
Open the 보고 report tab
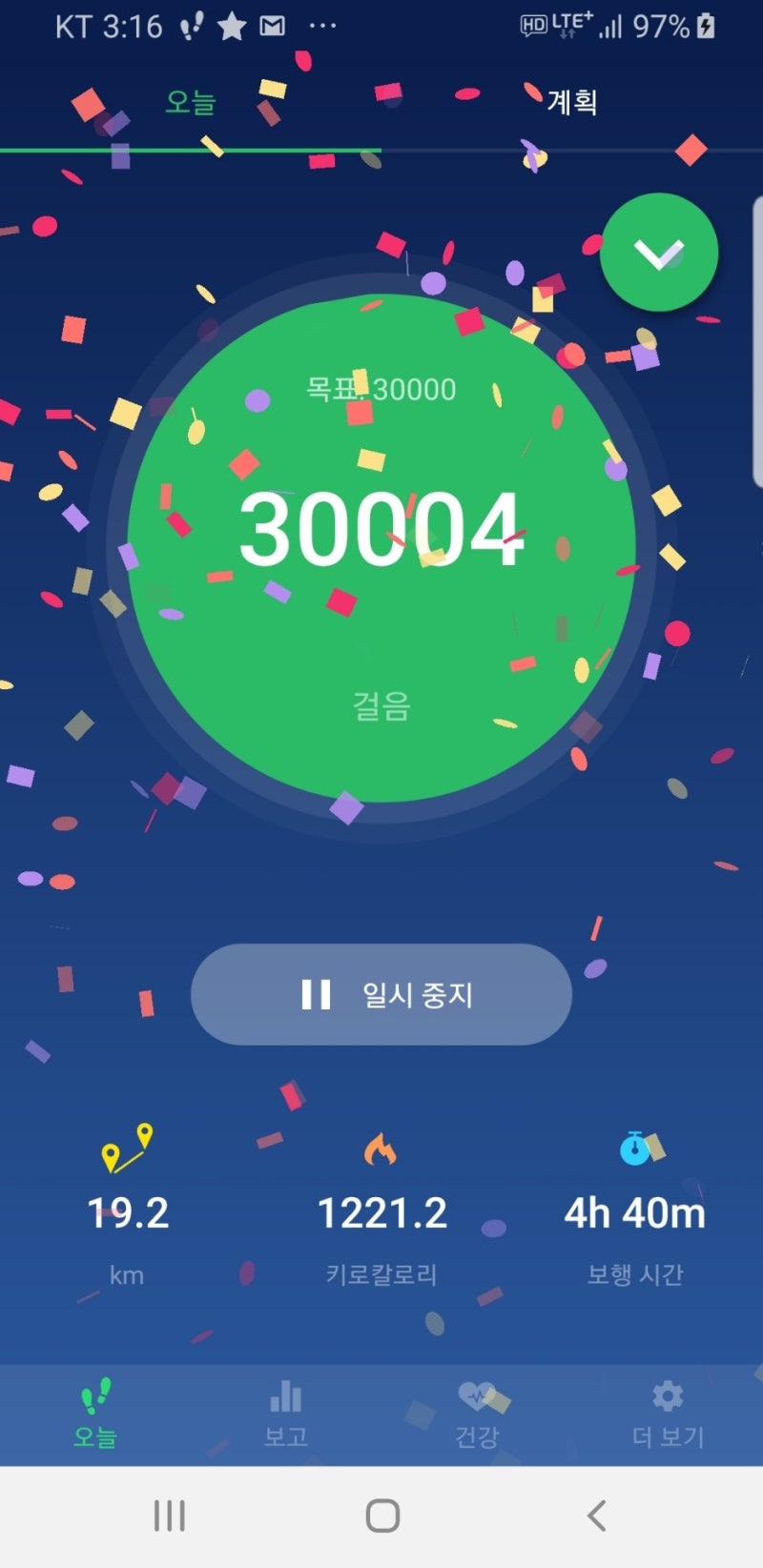pyautogui.click(x=286, y=1415)
